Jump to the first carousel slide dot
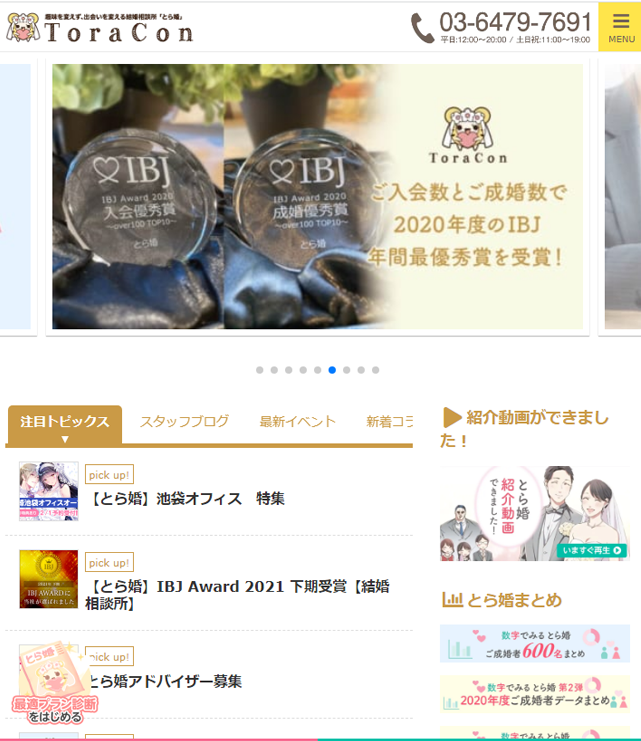641x741 pixels. pyautogui.click(x=260, y=370)
